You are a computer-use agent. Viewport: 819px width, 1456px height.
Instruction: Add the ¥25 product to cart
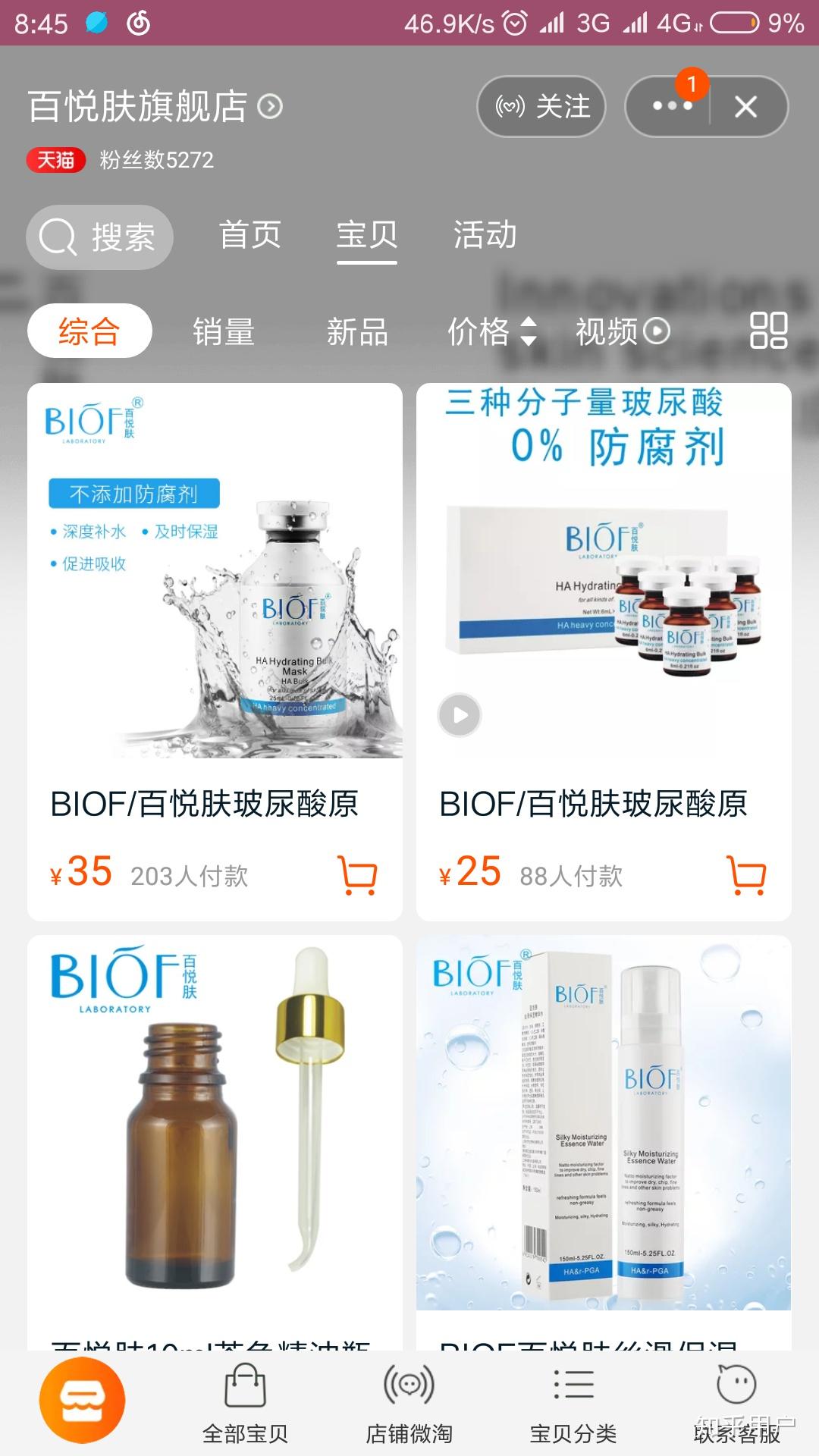pos(746,875)
